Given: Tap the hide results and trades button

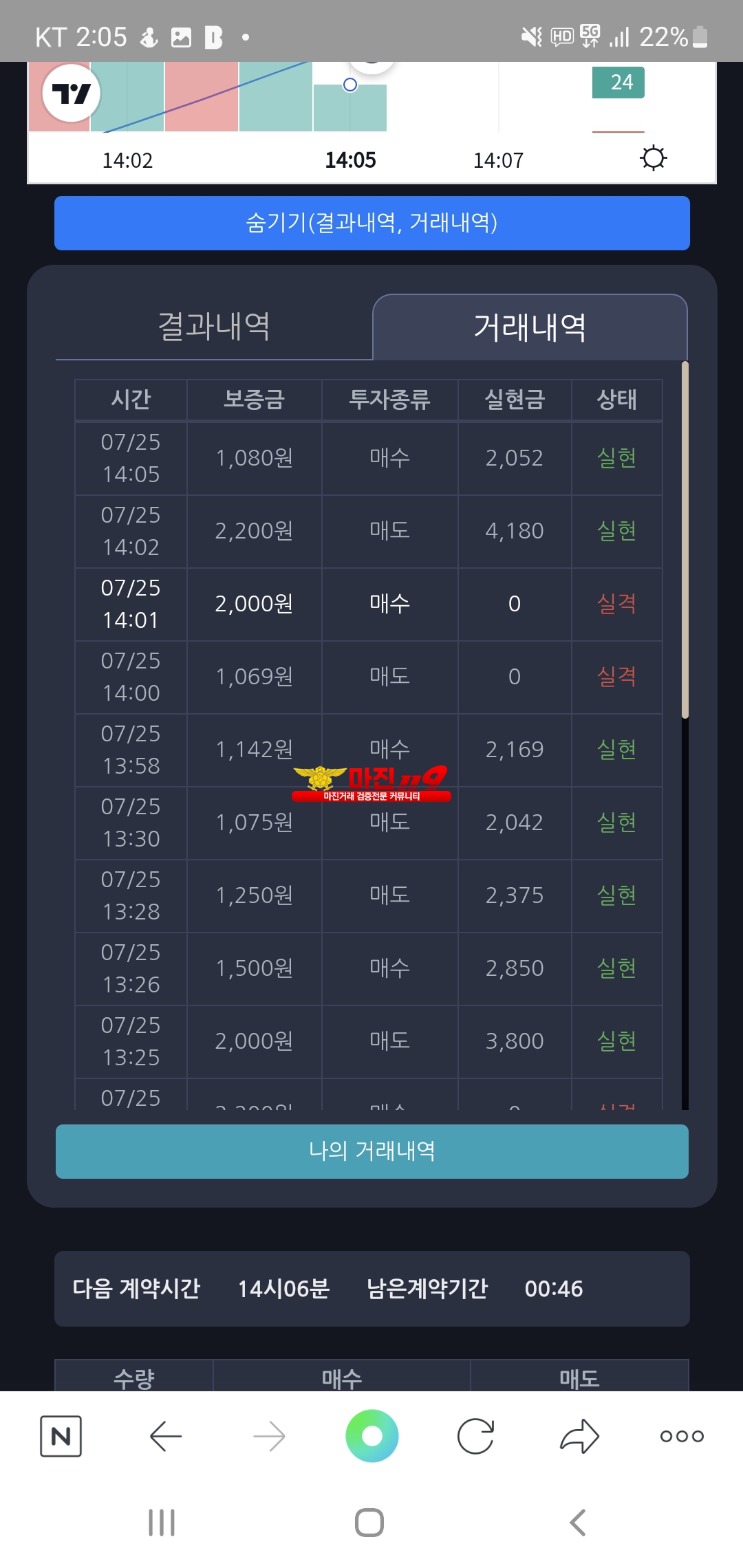Looking at the screenshot, I should tap(371, 223).
